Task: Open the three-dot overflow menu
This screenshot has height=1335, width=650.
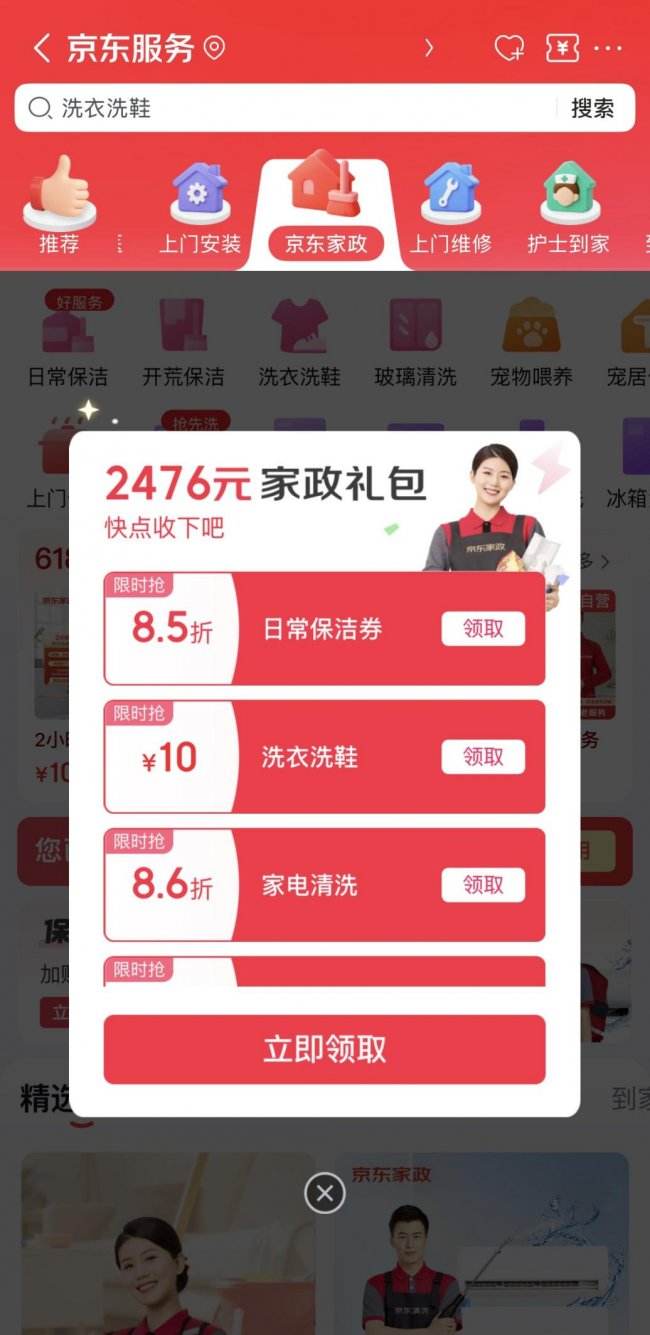Action: point(608,48)
